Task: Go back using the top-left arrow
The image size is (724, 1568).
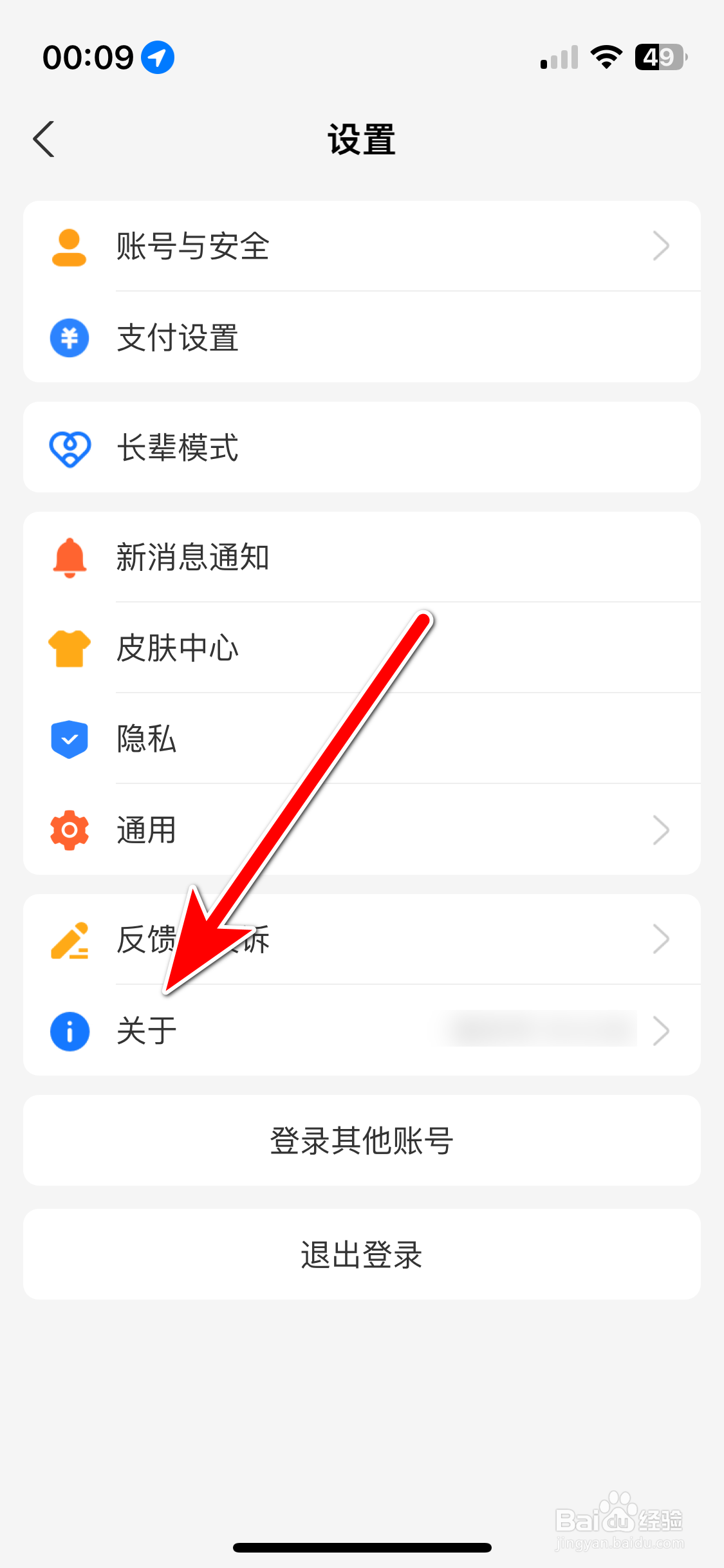Action: 43,138
